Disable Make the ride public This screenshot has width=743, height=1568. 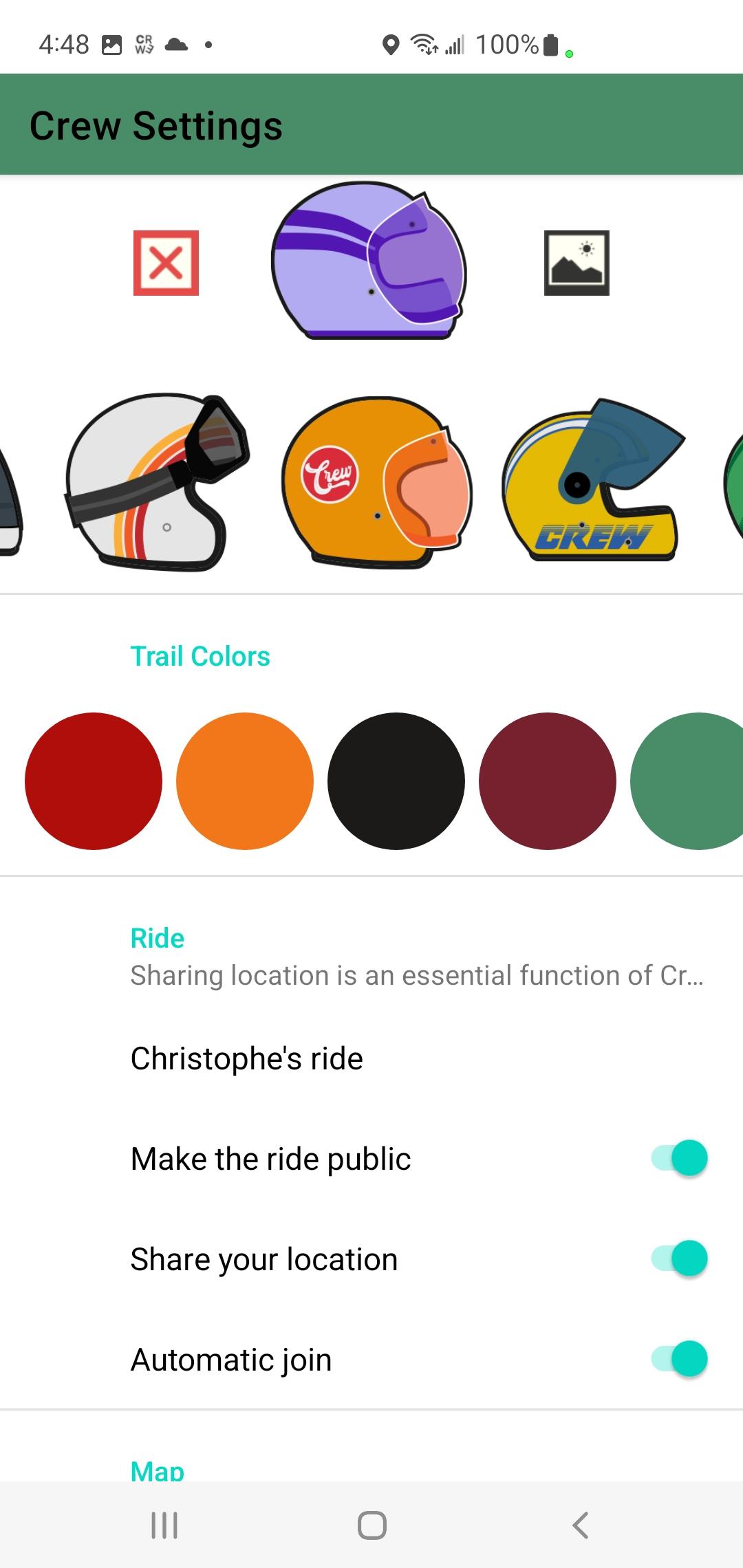point(679,1158)
